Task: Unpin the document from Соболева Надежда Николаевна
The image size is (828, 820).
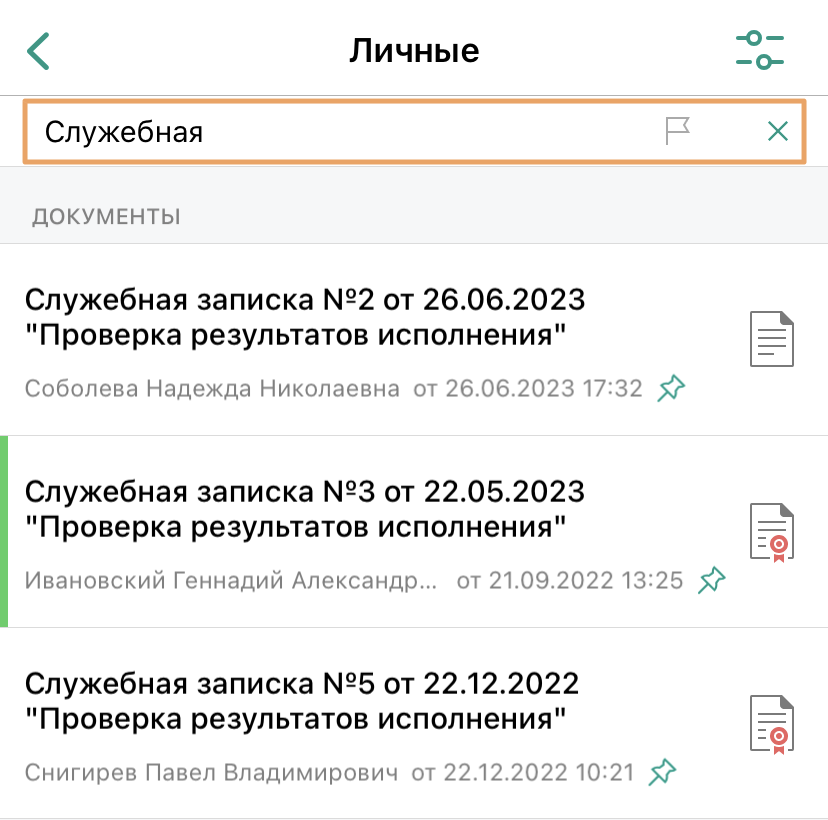Action: pos(671,389)
